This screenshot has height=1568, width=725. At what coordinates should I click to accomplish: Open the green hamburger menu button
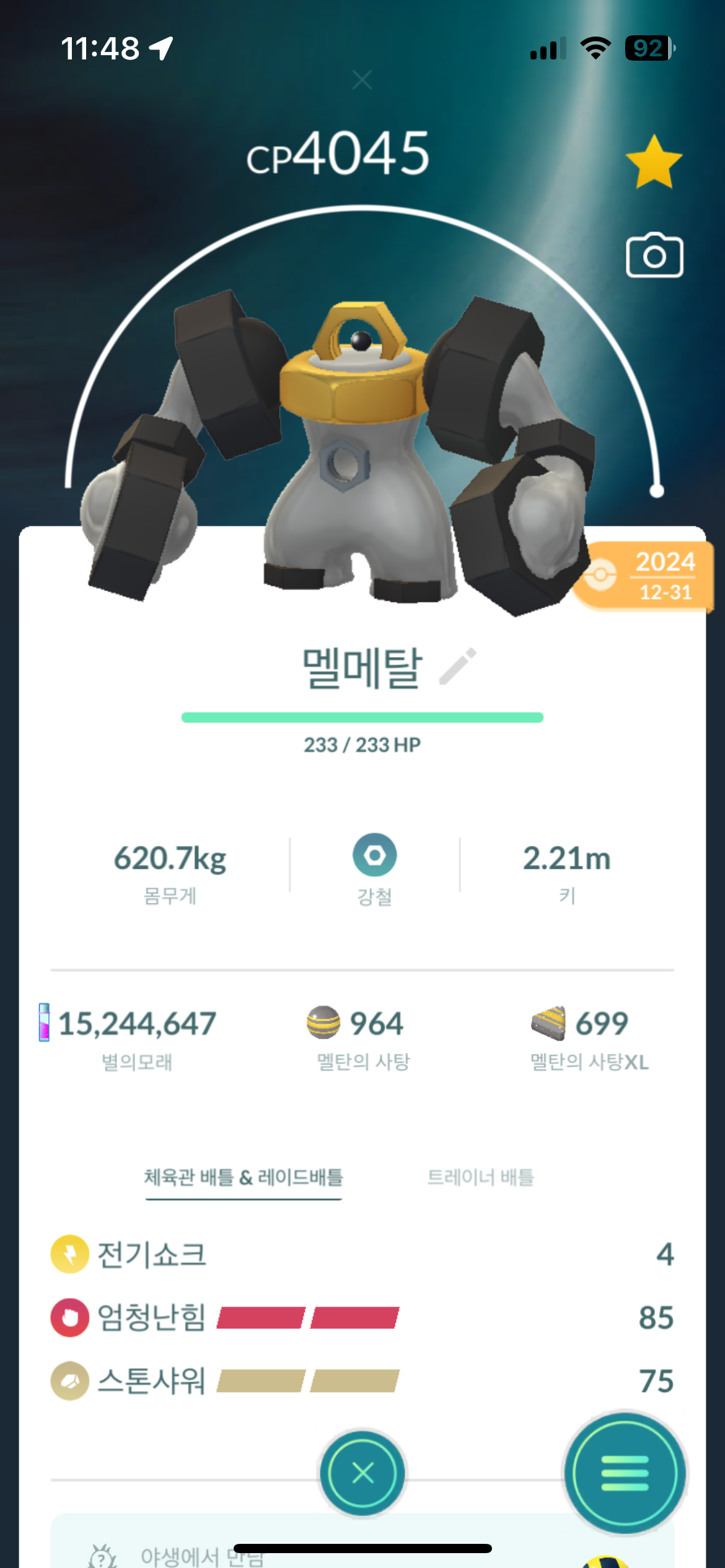pyautogui.click(x=625, y=1473)
